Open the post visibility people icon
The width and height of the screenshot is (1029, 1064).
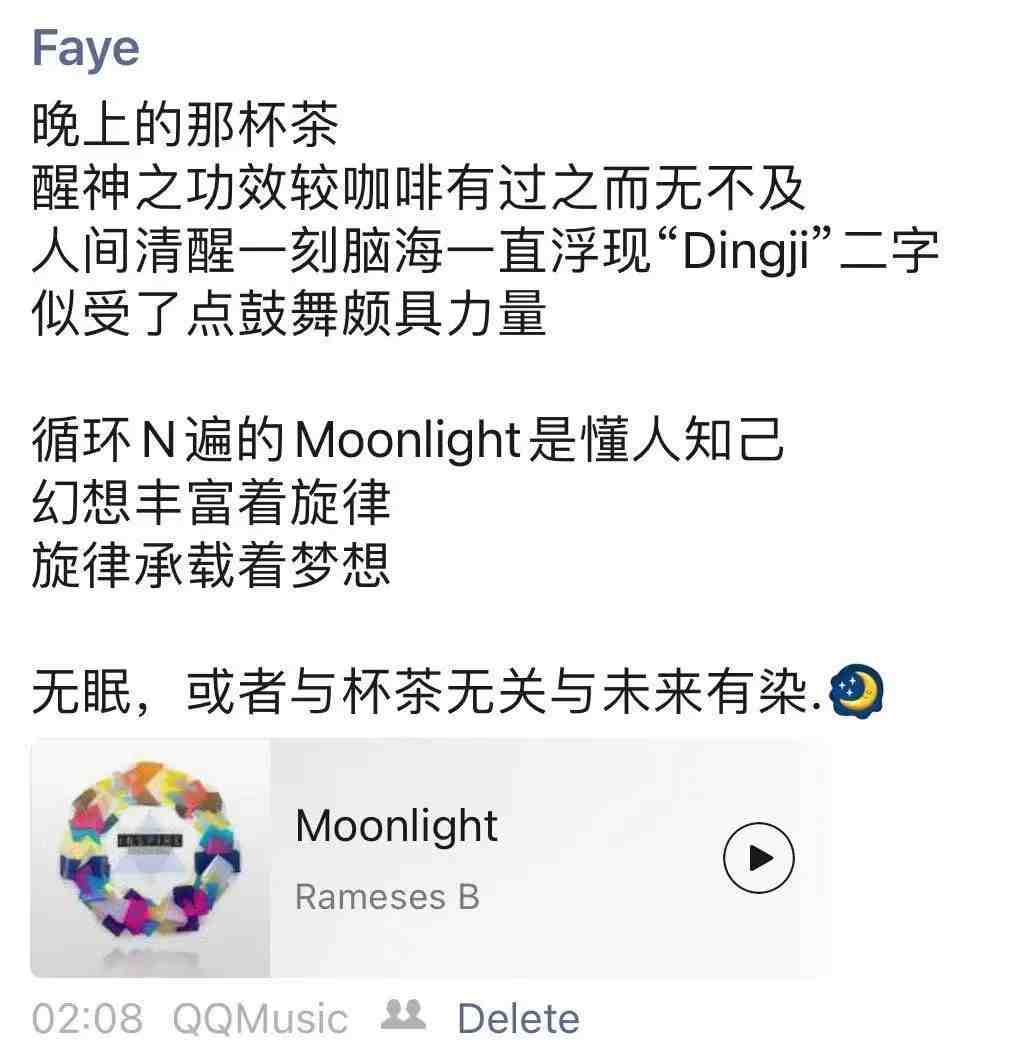(x=403, y=1017)
